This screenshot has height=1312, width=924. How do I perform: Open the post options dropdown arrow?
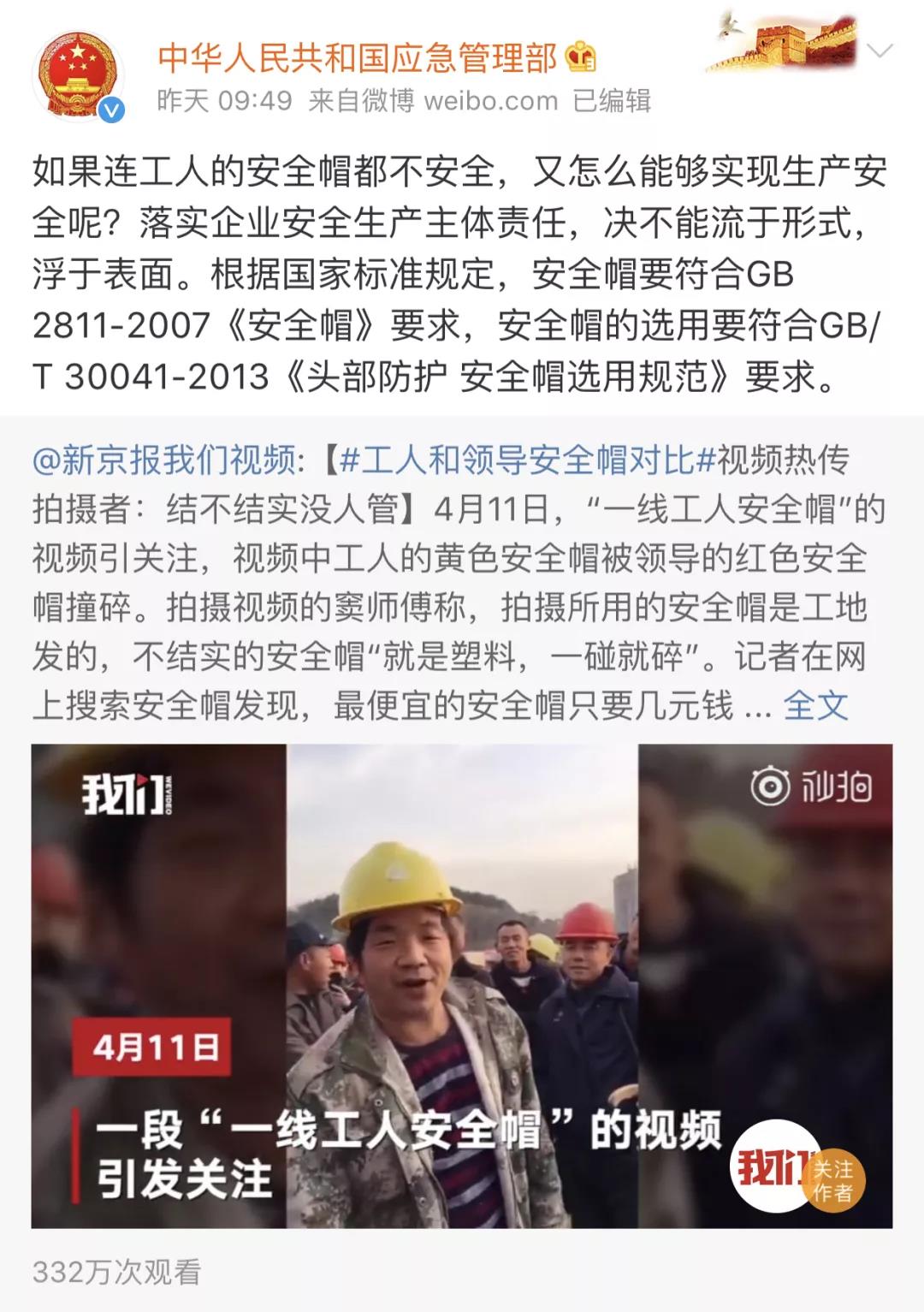click(x=880, y=50)
